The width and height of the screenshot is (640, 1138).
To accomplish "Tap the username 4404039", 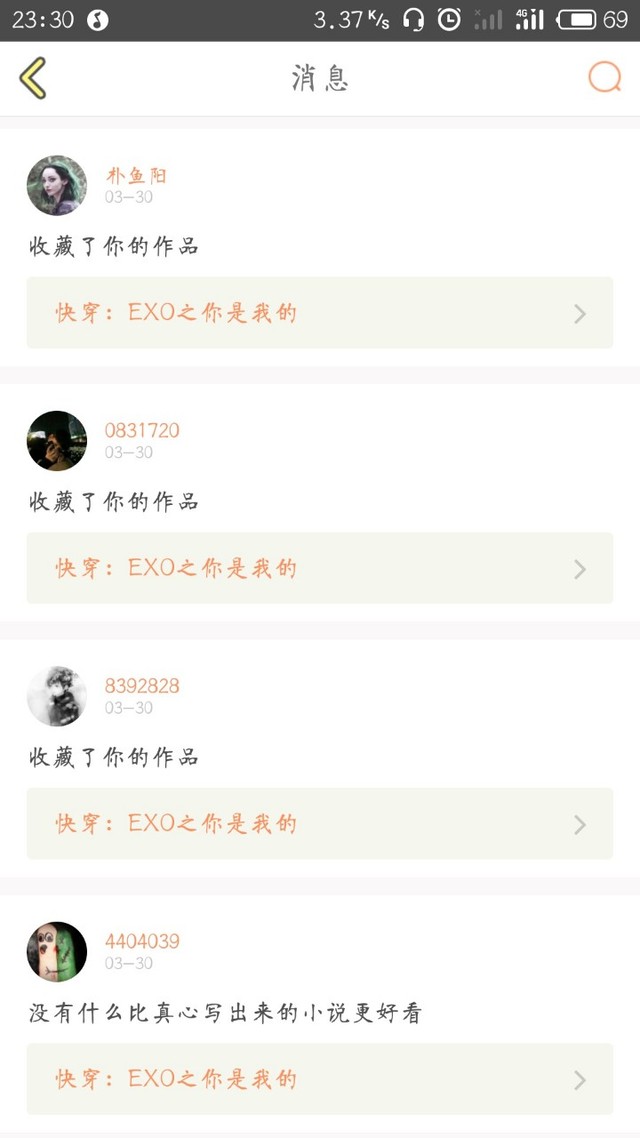I will 141,941.
